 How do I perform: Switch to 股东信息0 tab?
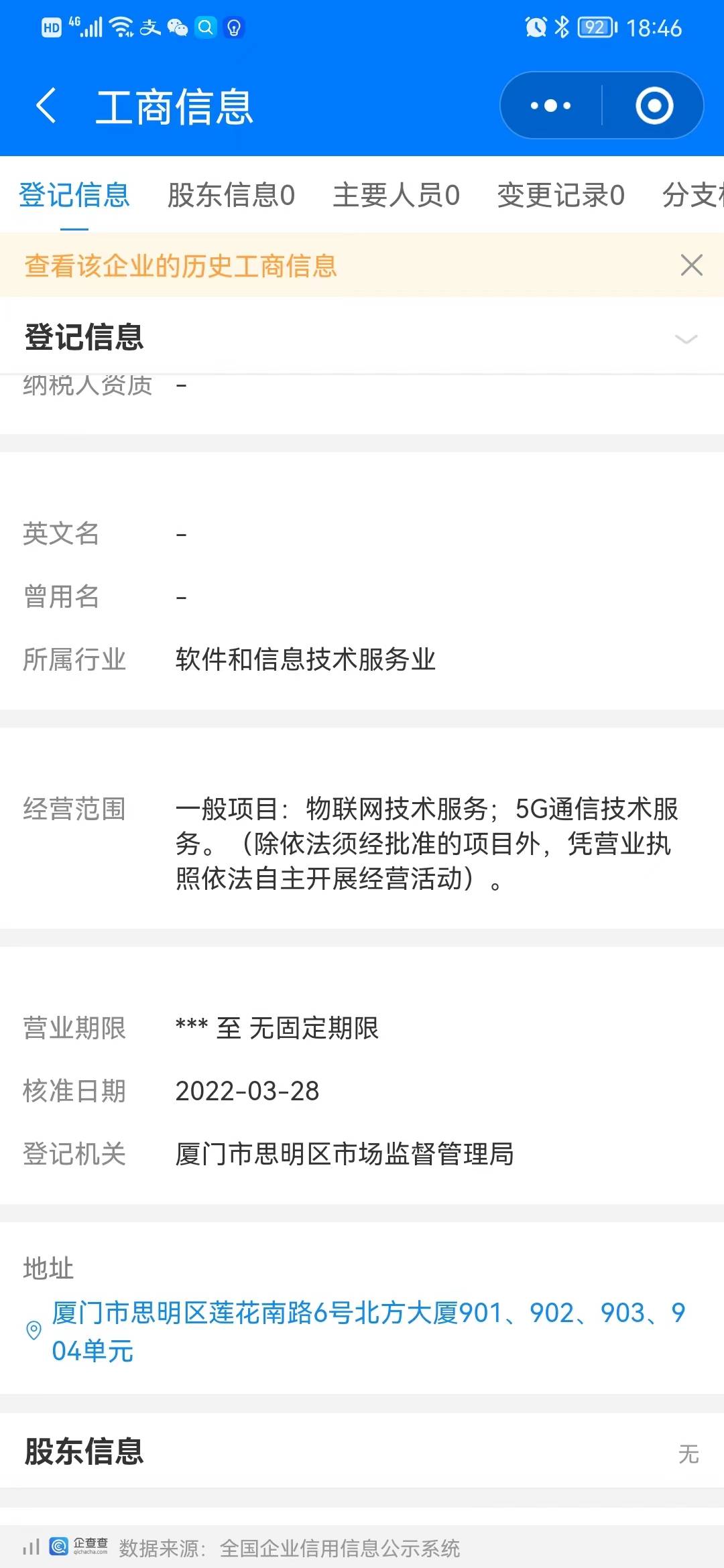tap(231, 196)
